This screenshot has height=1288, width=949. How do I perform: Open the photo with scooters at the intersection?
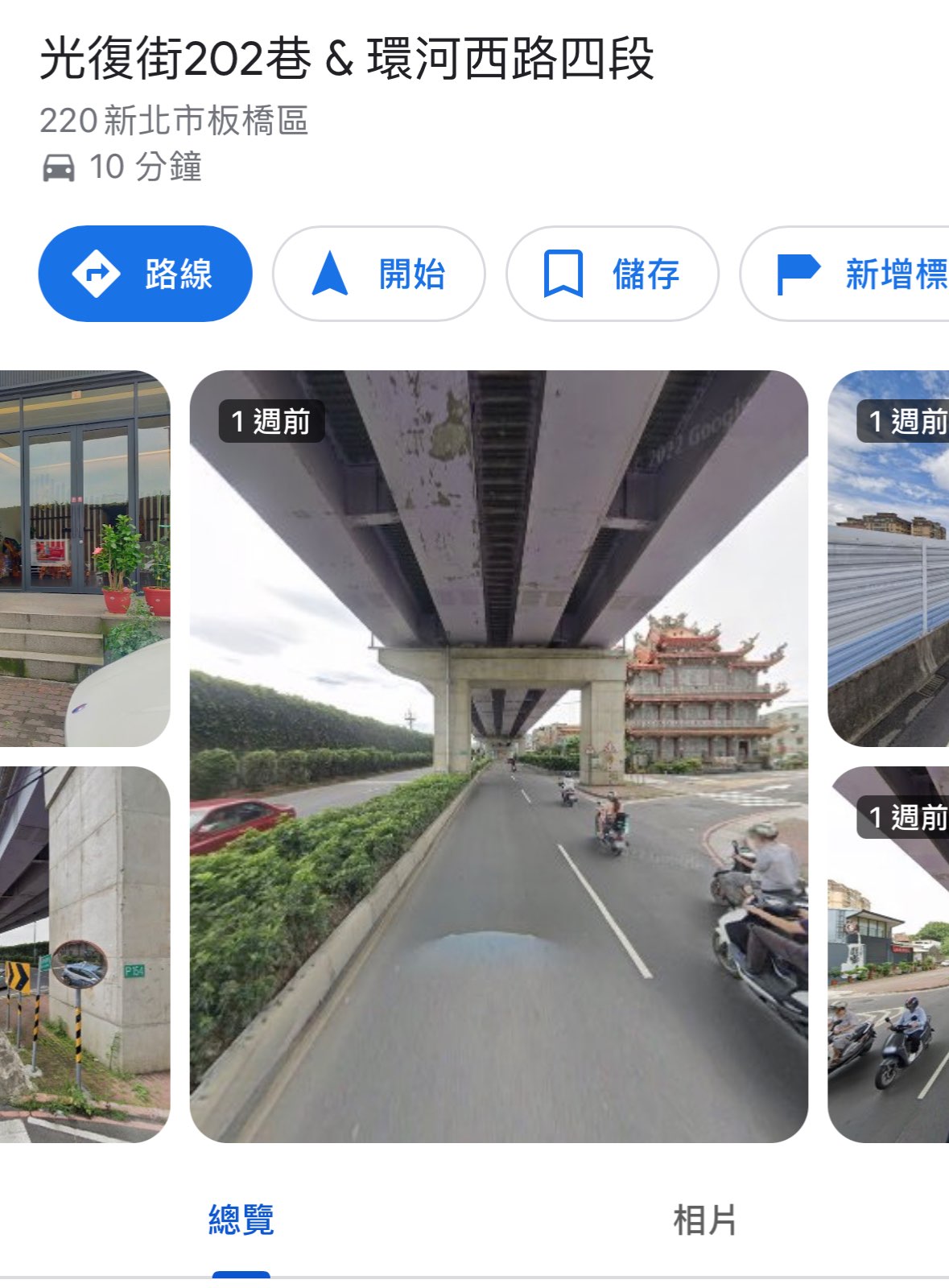(889, 954)
